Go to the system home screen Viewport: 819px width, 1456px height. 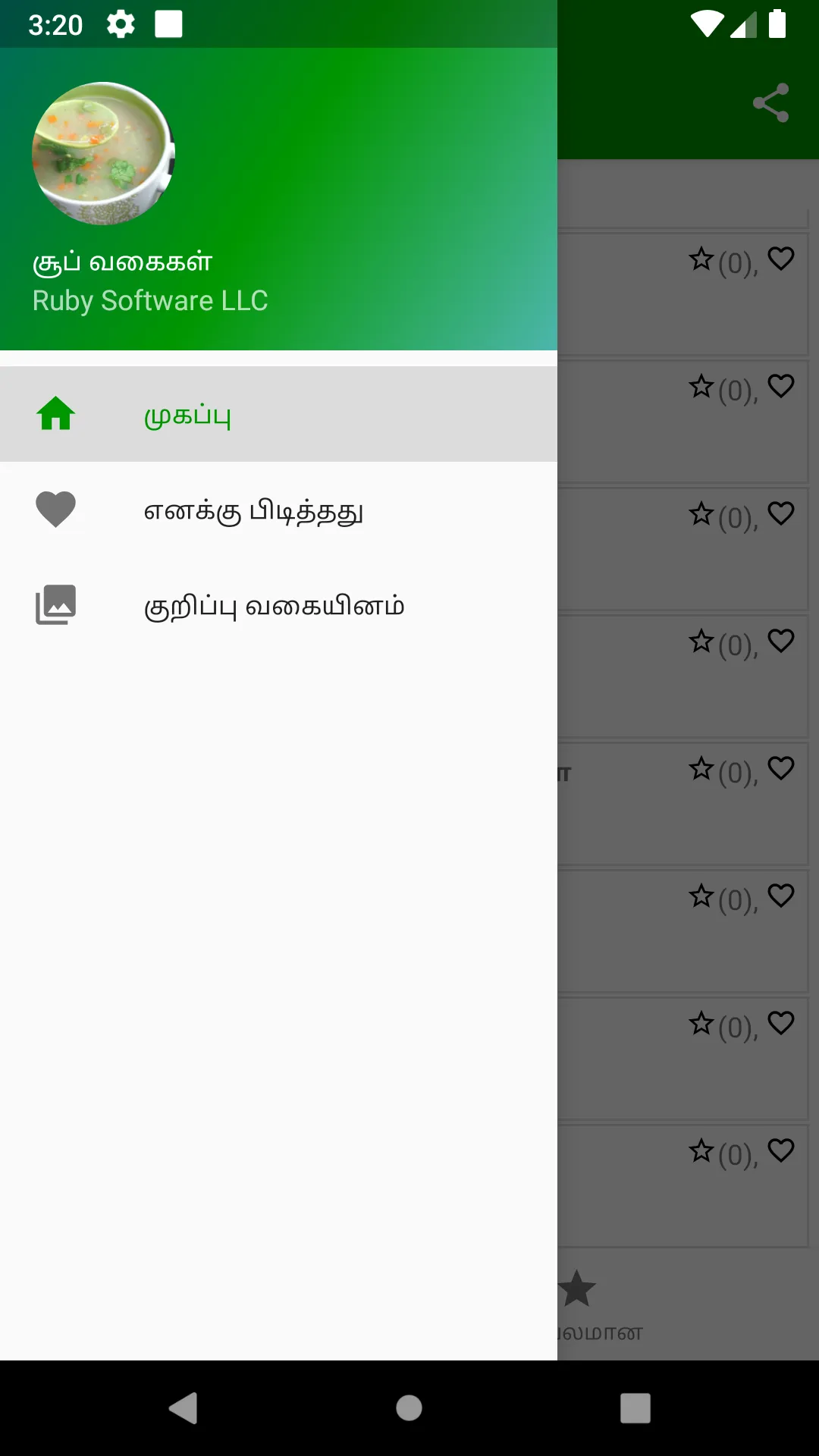(x=409, y=1408)
